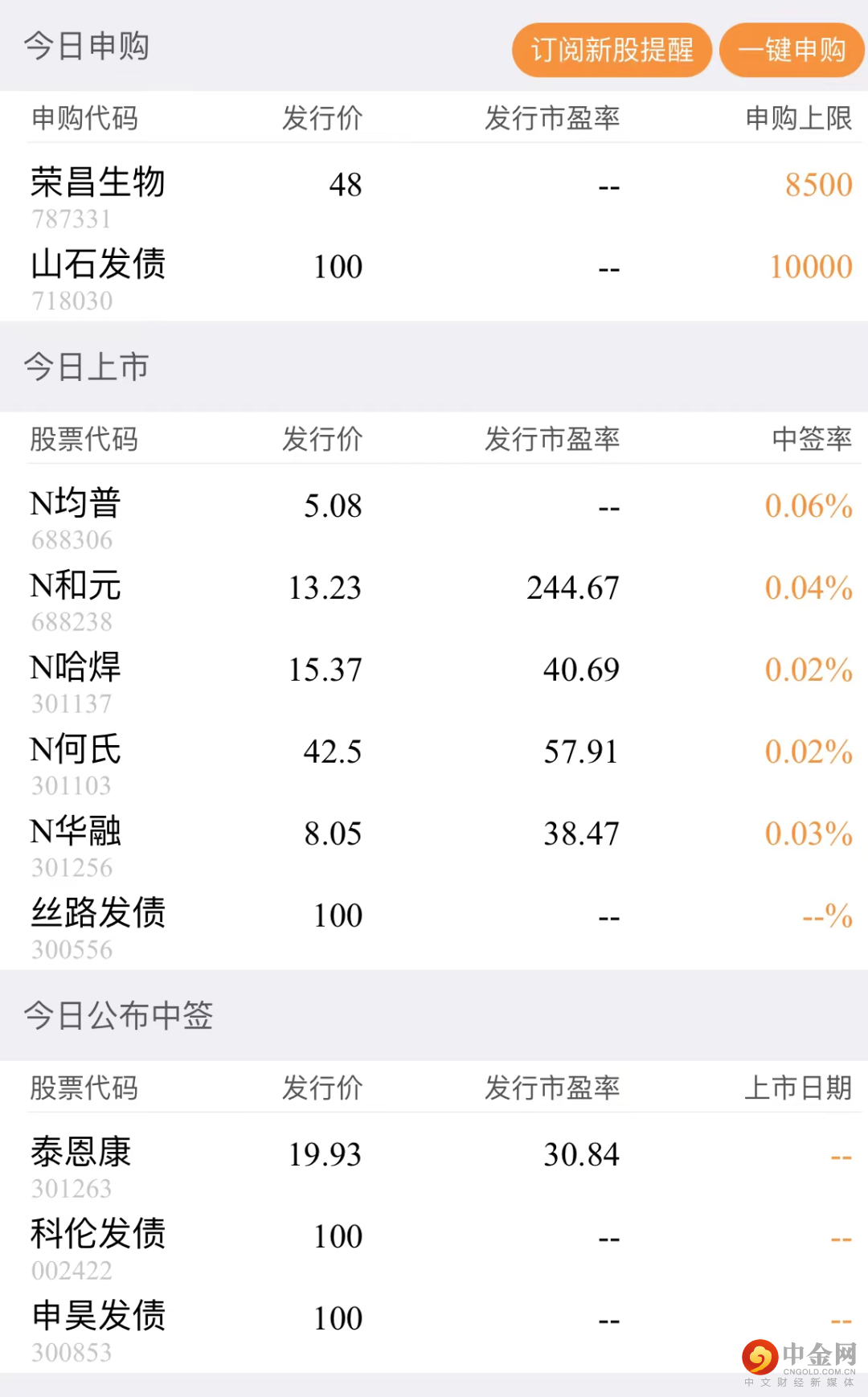Tap 一键申购 button
The height and width of the screenshot is (1397, 868).
coord(791,50)
